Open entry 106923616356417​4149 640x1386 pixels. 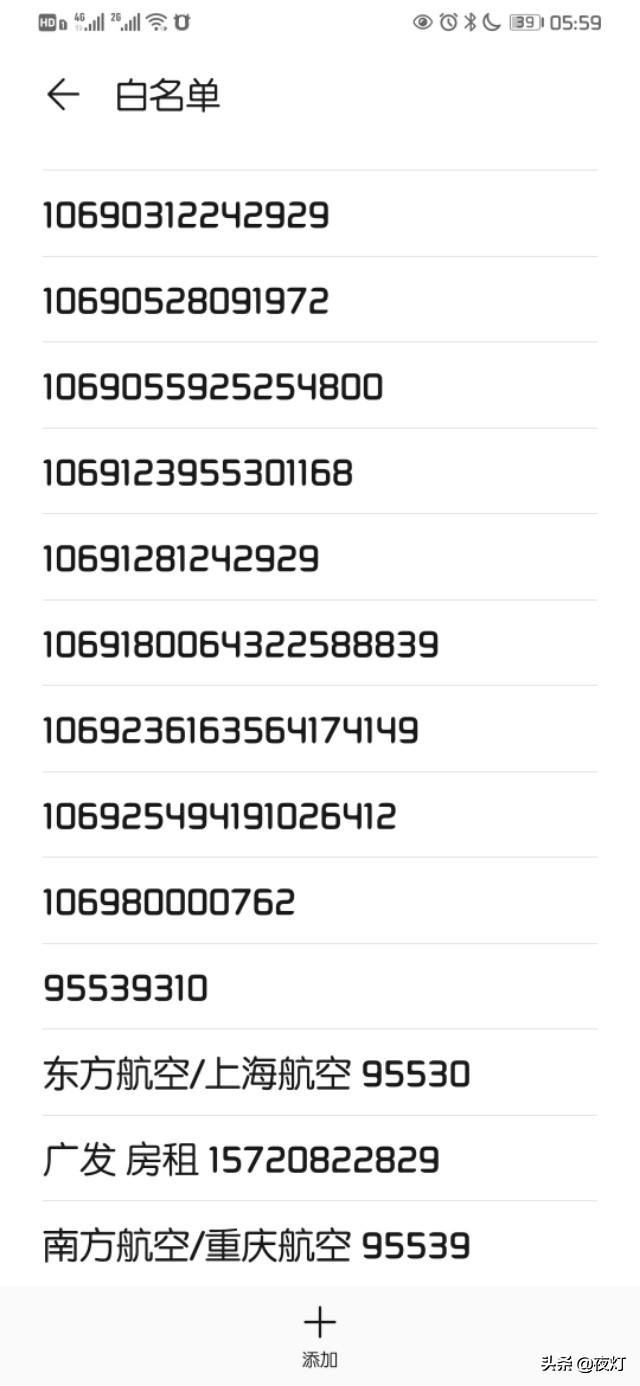pyautogui.click(x=320, y=729)
